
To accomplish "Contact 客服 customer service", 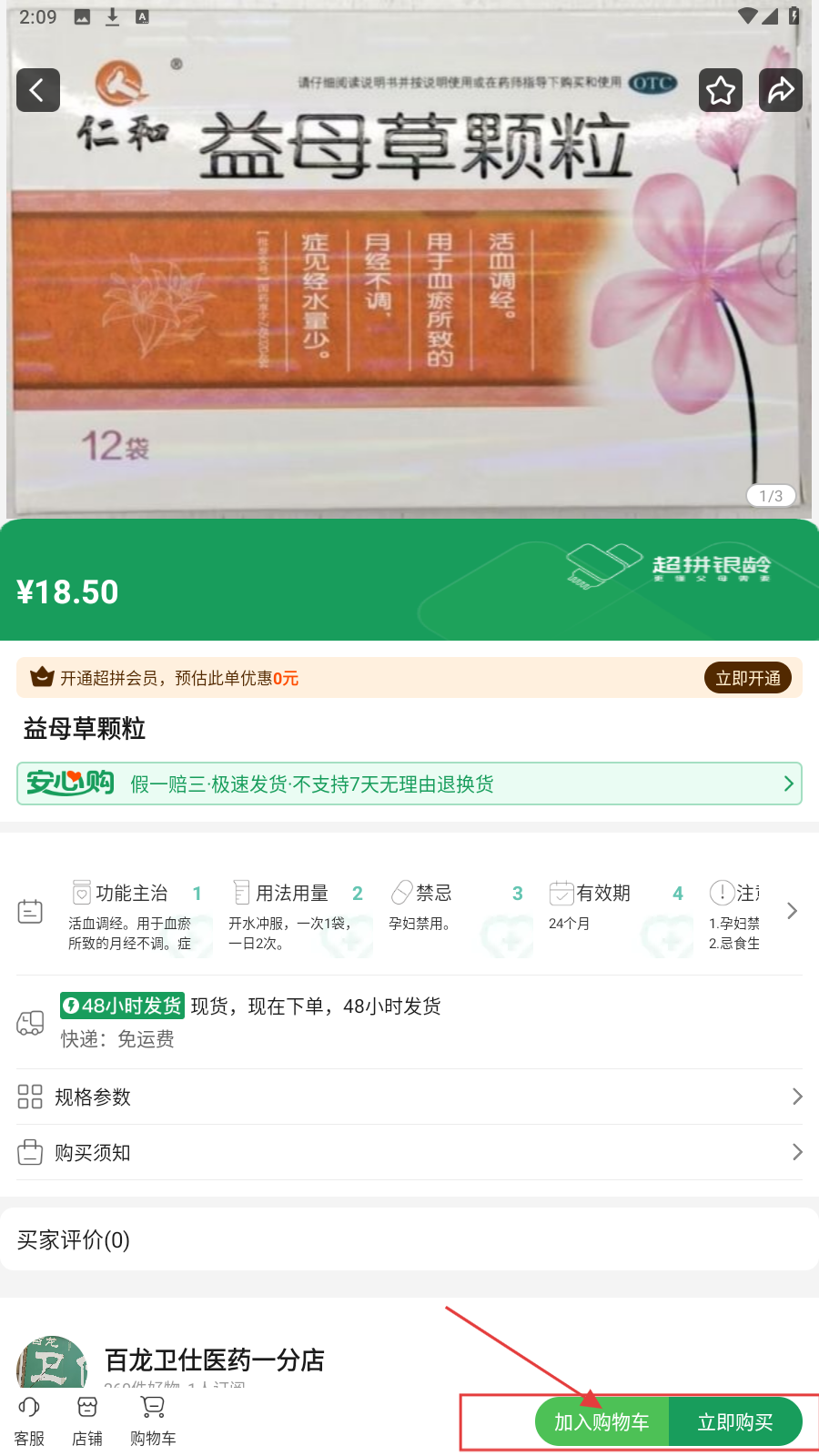I will coord(29,1421).
